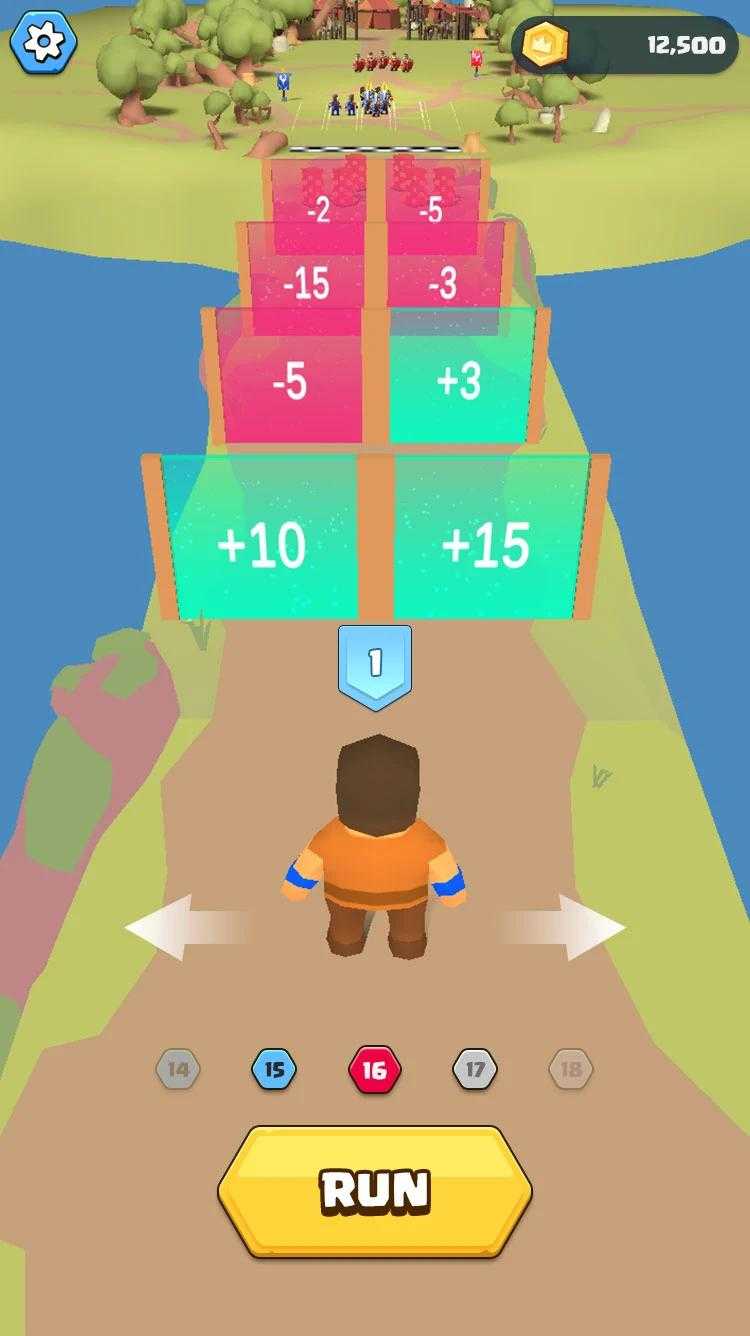Screen dimensions: 750x1336
Task: Tap the RUN button to start
Action: pyautogui.click(x=375, y=1190)
